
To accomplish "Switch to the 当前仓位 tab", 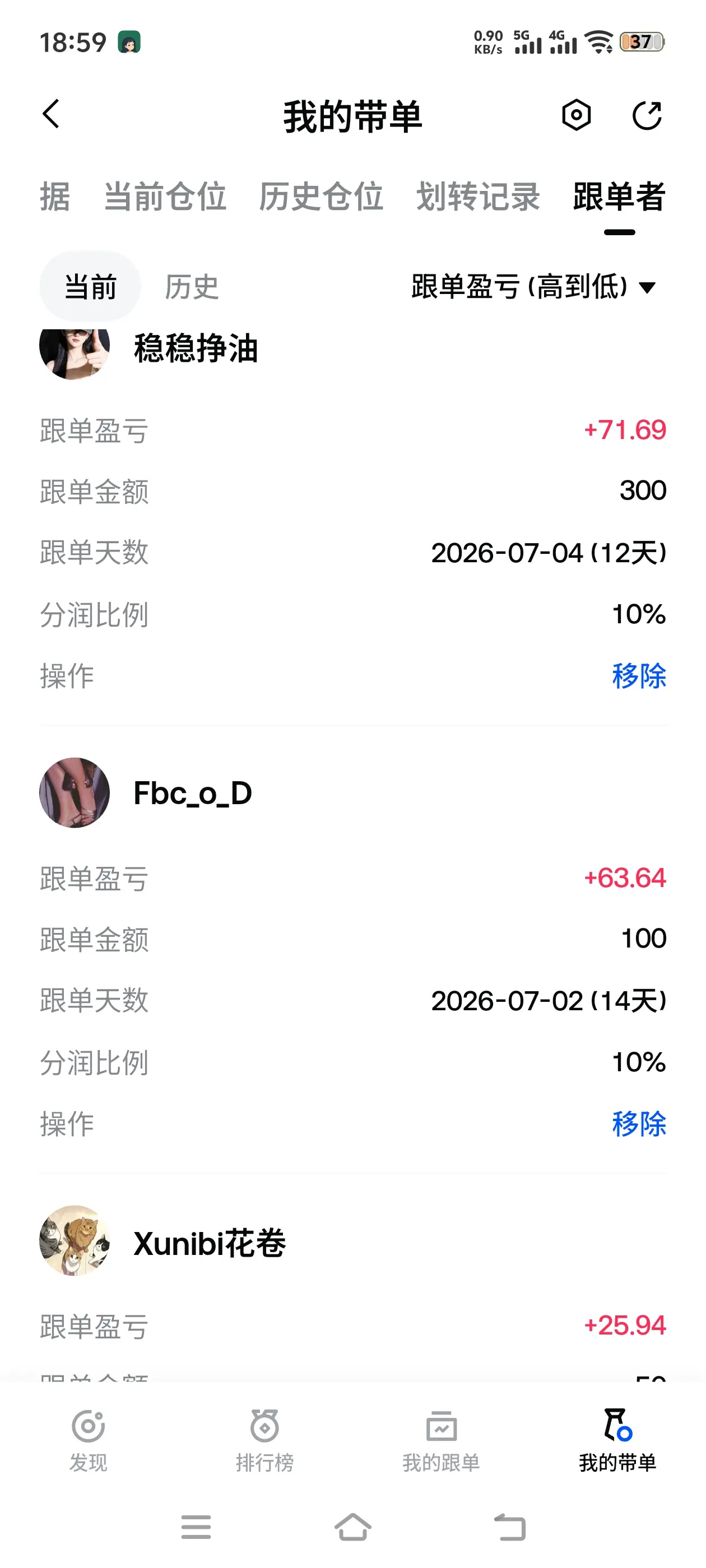I will tap(165, 197).
